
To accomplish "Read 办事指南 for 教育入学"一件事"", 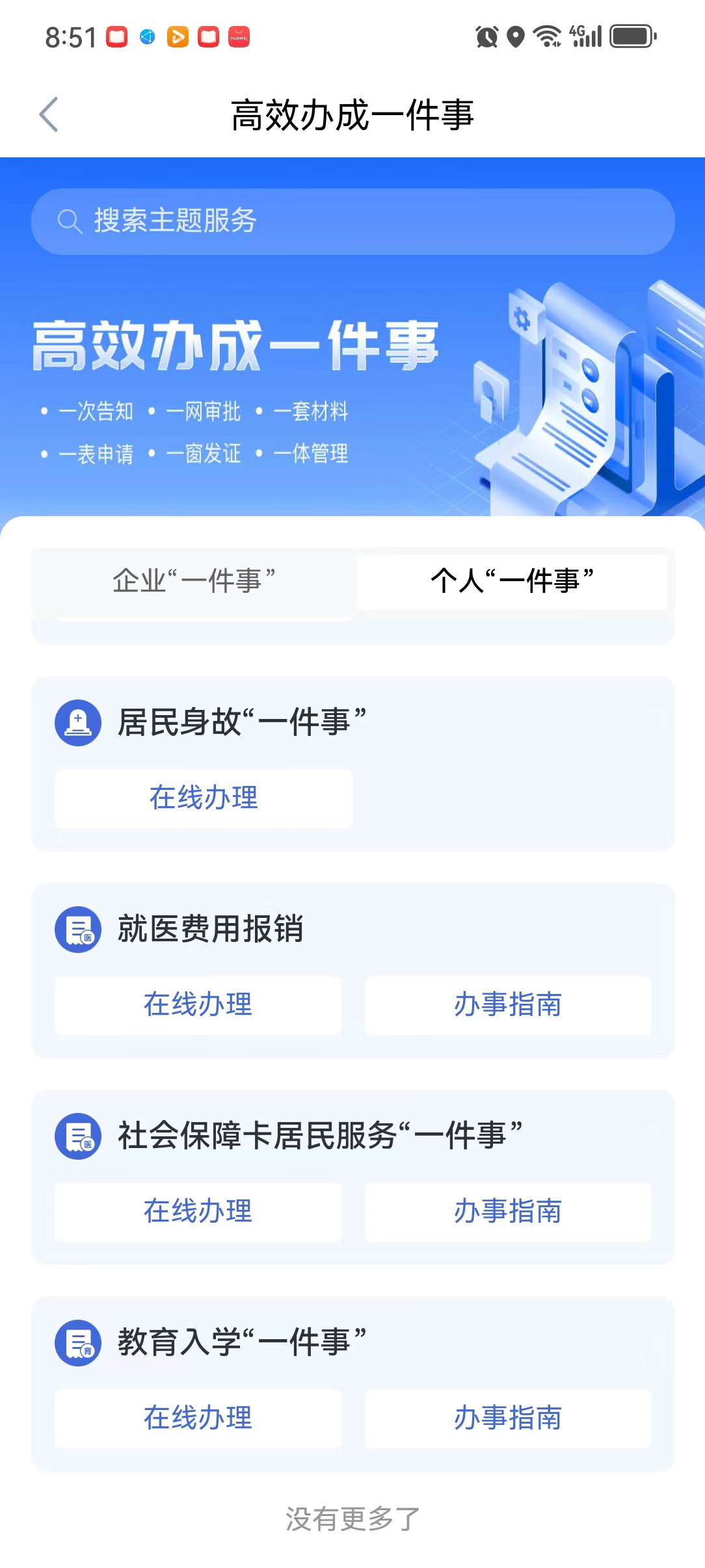I will [507, 1418].
